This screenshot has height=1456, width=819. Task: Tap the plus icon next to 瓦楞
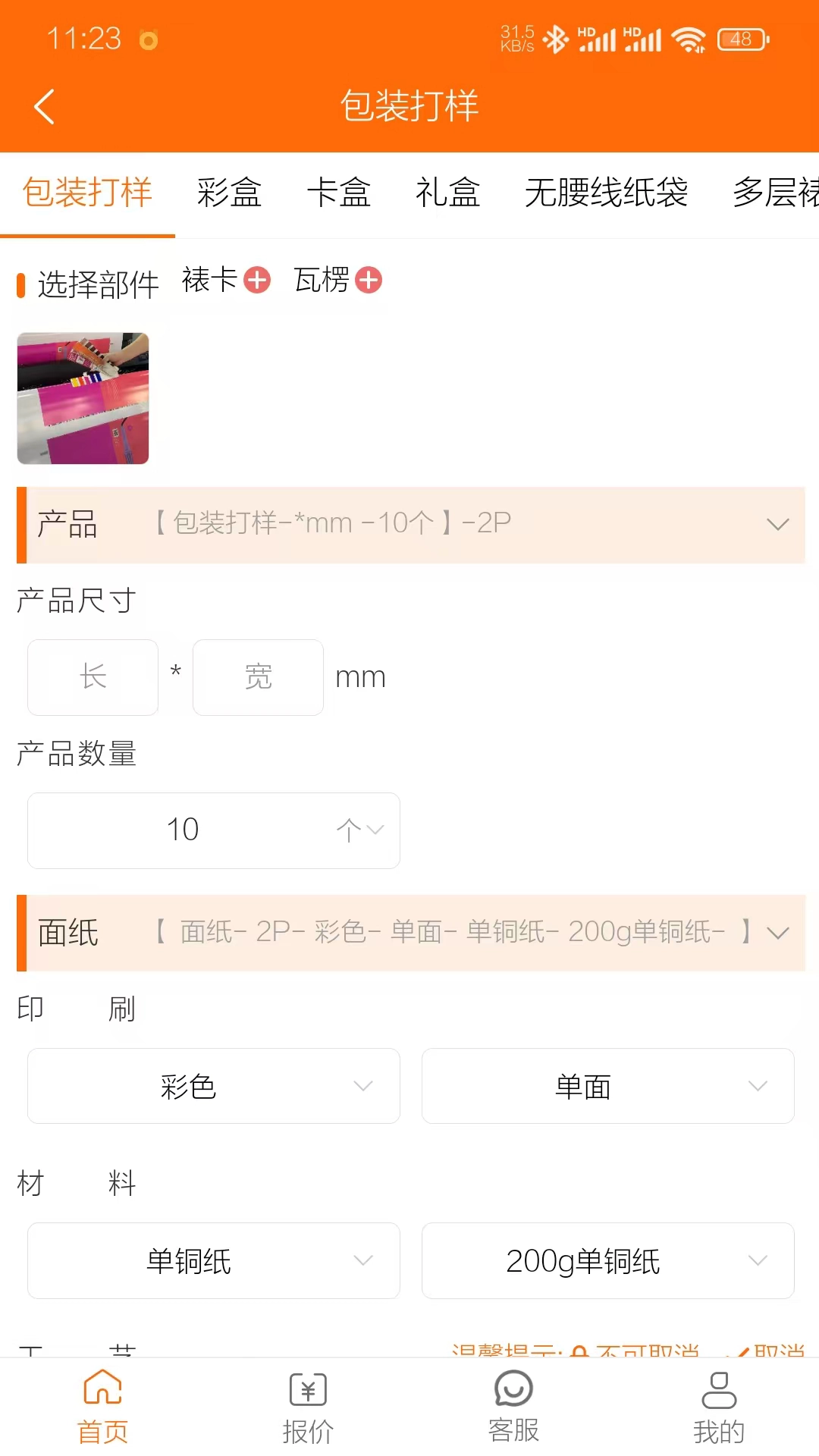point(370,281)
